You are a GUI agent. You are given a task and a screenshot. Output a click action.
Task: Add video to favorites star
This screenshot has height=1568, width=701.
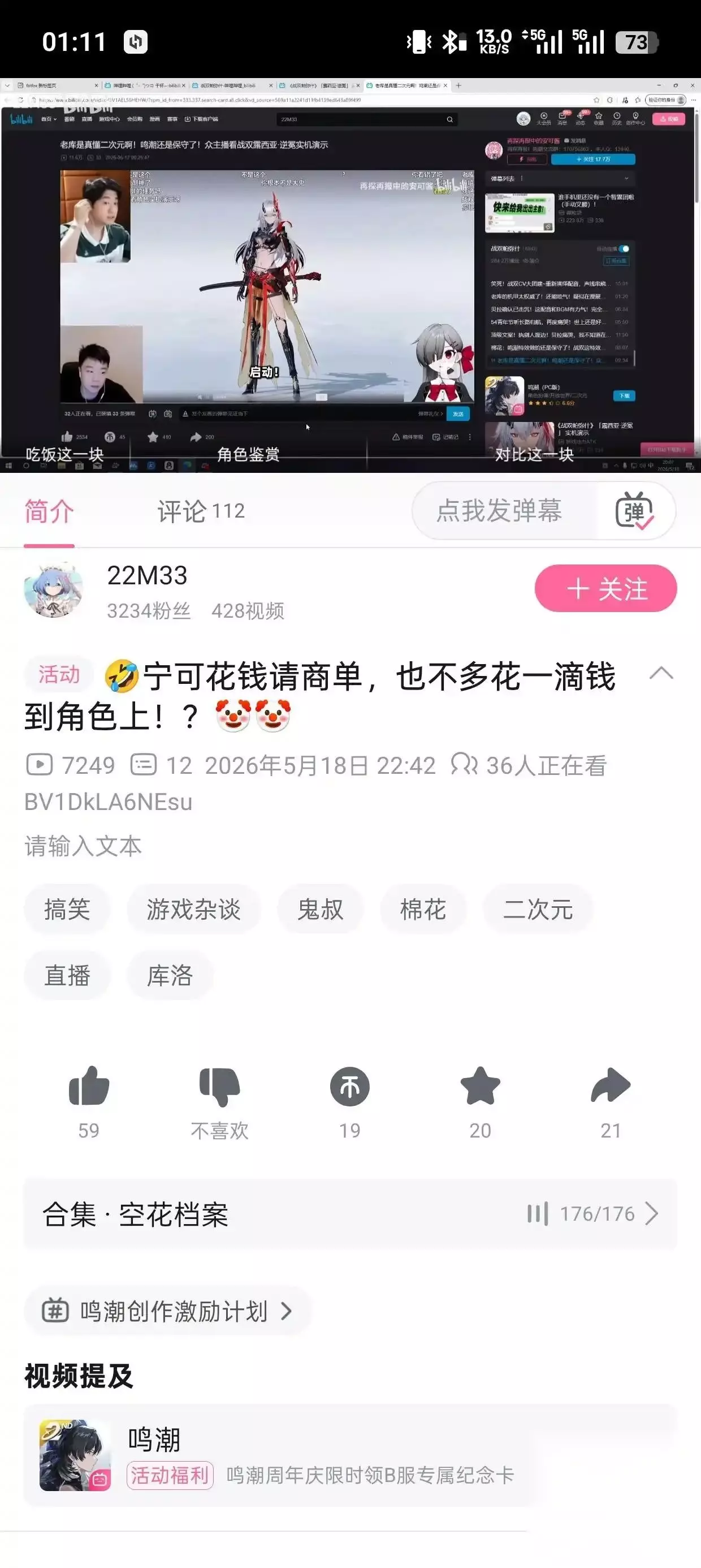[x=480, y=1102]
